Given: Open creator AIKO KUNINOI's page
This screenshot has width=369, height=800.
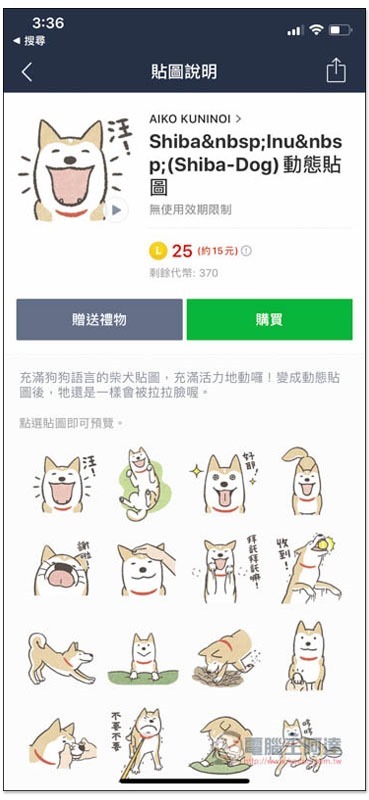Looking at the screenshot, I should [195, 119].
